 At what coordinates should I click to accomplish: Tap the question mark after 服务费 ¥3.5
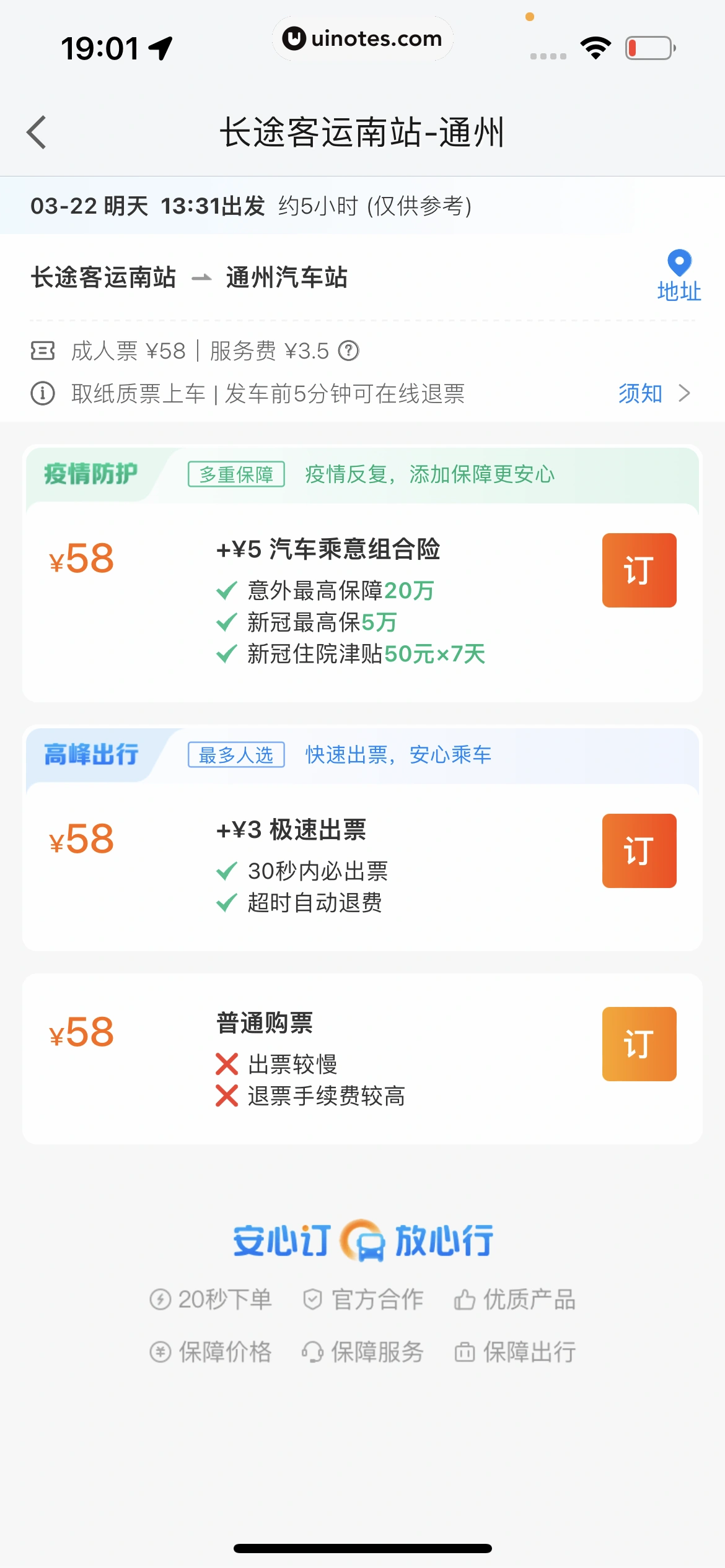[x=351, y=351]
